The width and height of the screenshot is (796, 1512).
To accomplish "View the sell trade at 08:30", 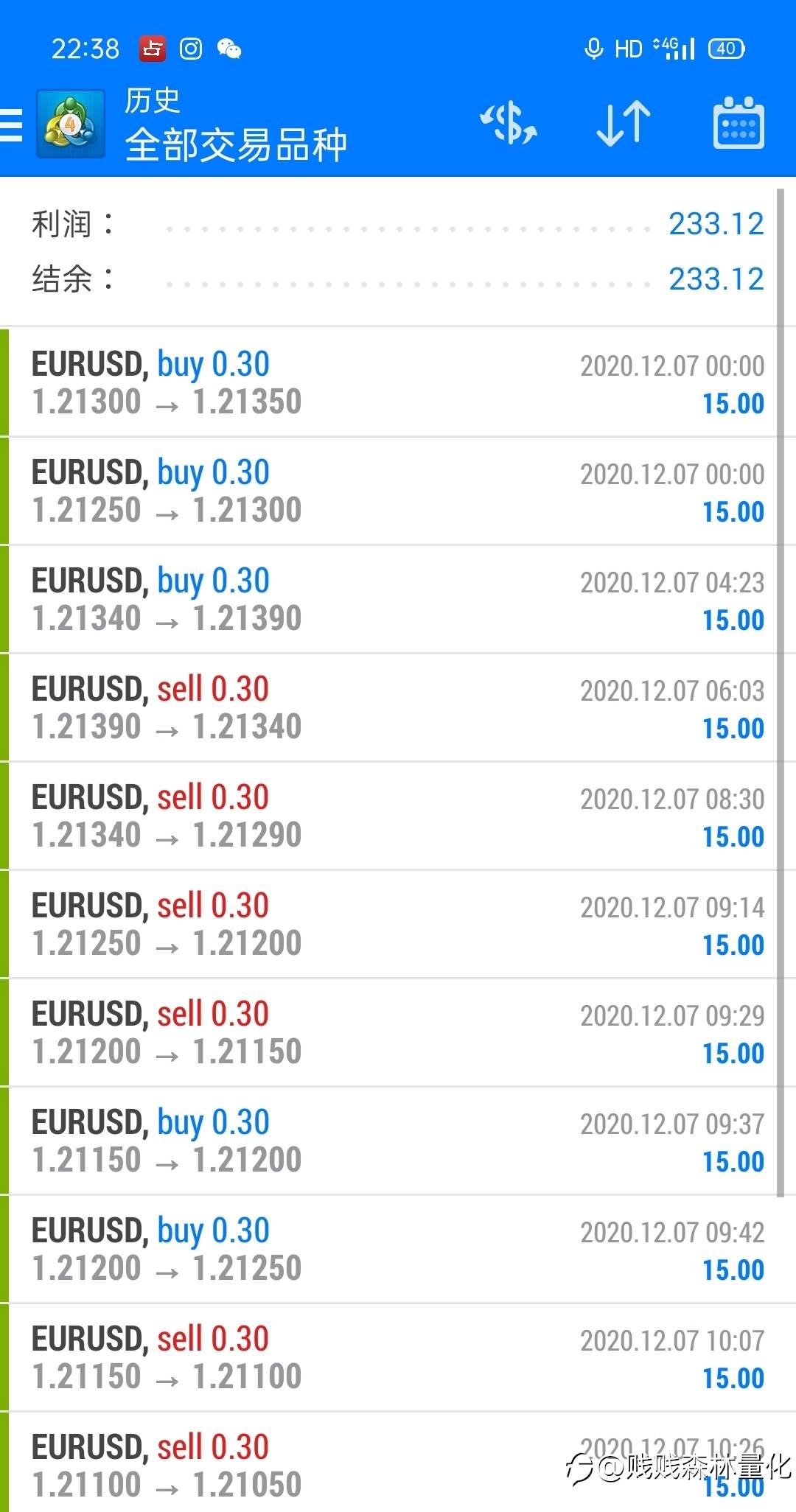I will point(398,816).
